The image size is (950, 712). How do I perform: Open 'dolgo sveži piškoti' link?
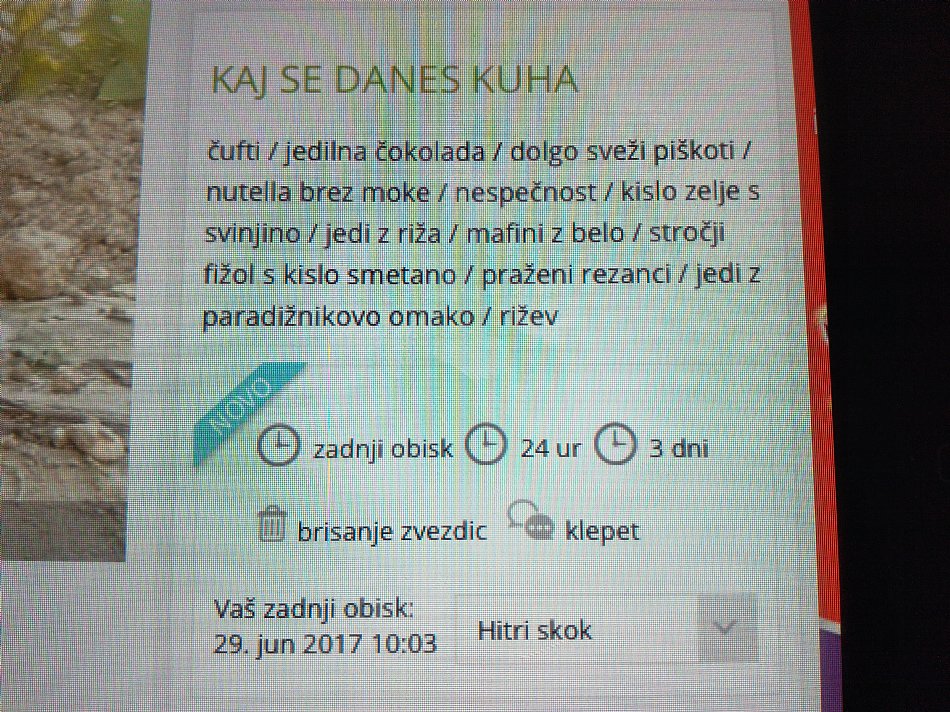click(x=622, y=152)
